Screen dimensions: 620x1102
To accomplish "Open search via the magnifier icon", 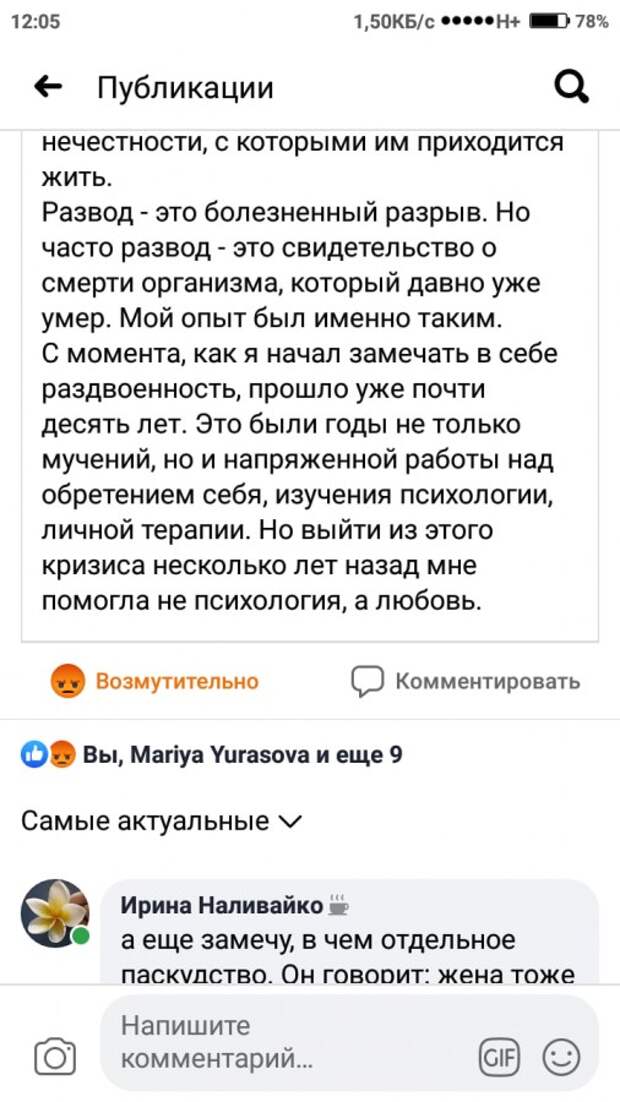I will pos(571,89).
